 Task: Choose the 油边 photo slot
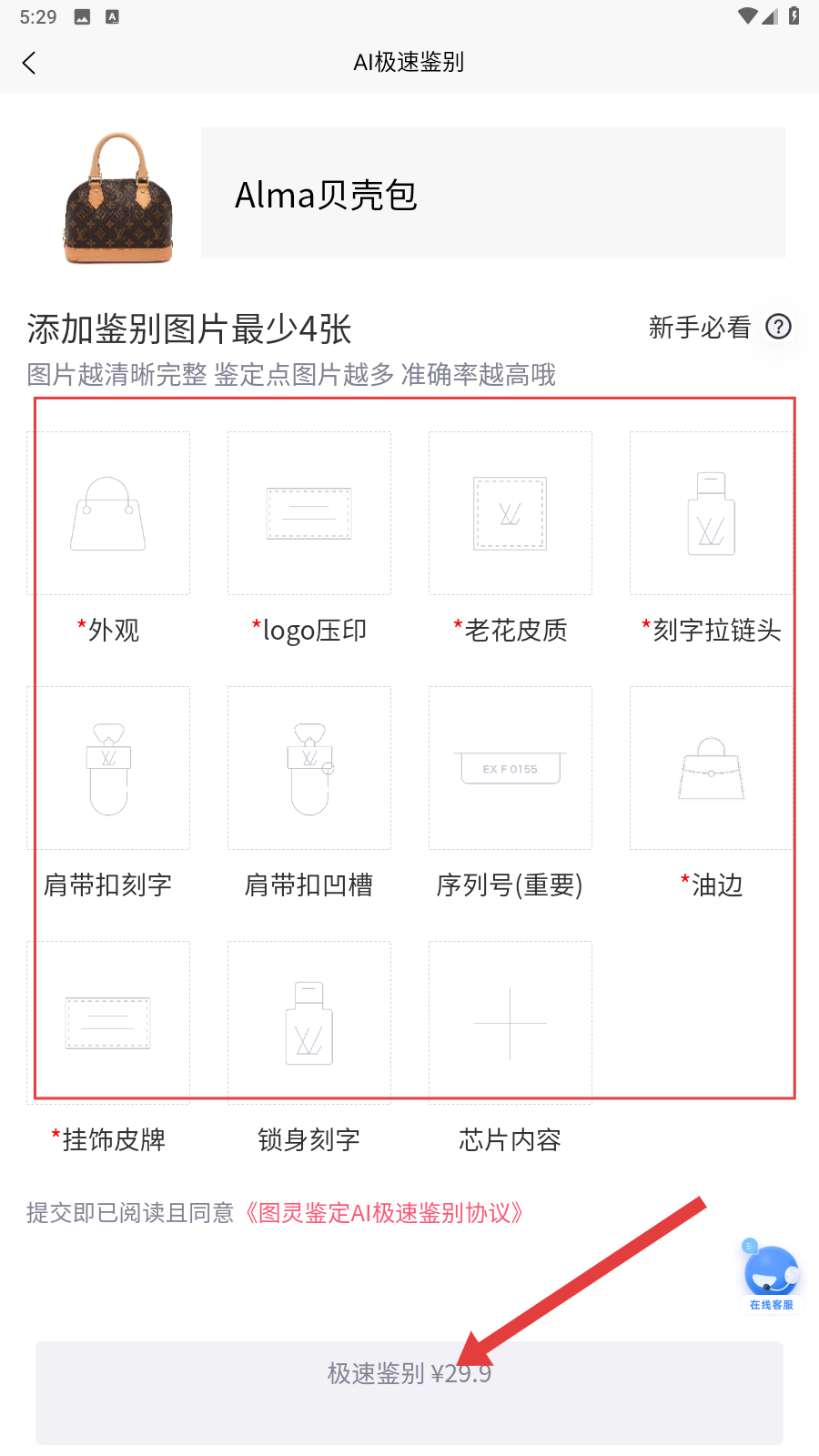[x=711, y=768]
